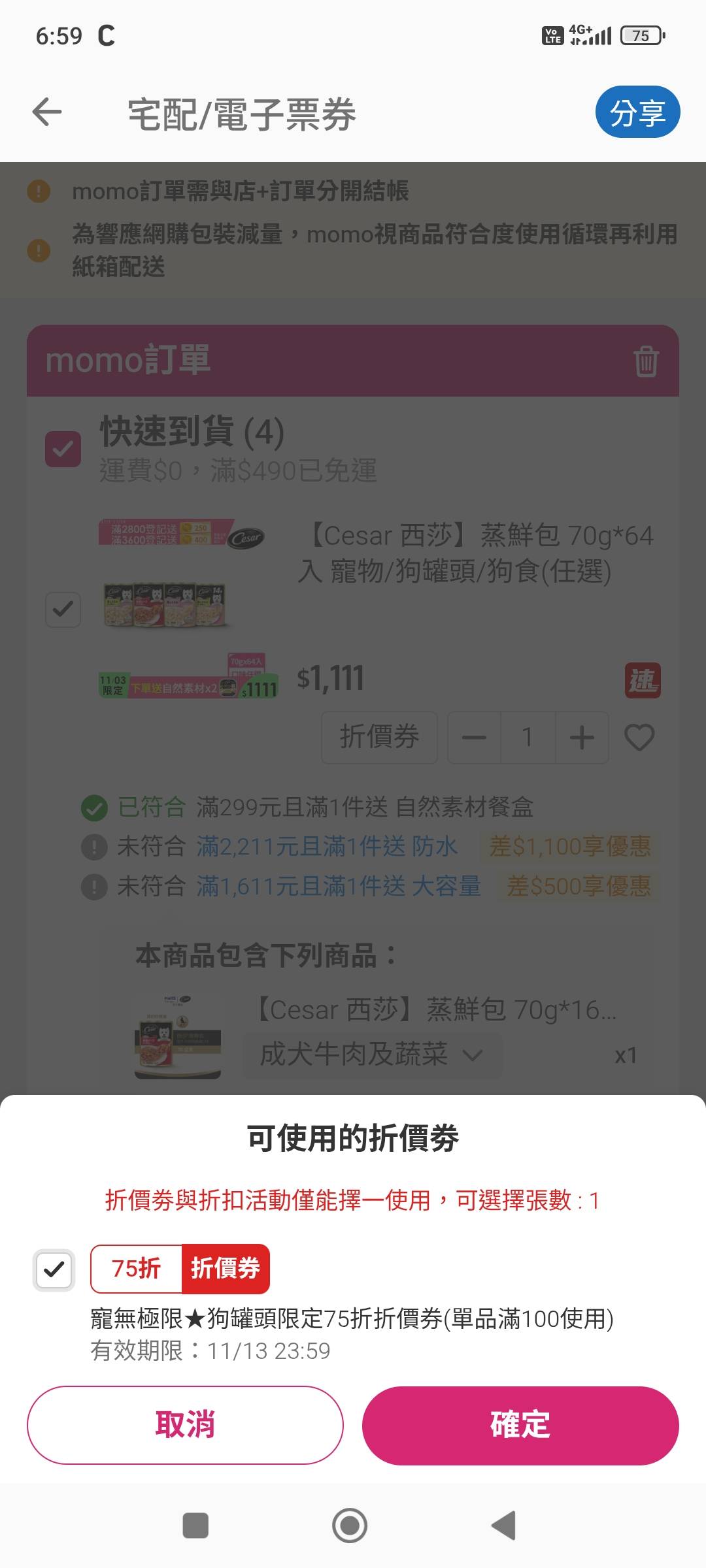This screenshot has width=706, height=1568.
Task: Uncheck the 75折 coupon checkbox
Action: click(x=54, y=1269)
